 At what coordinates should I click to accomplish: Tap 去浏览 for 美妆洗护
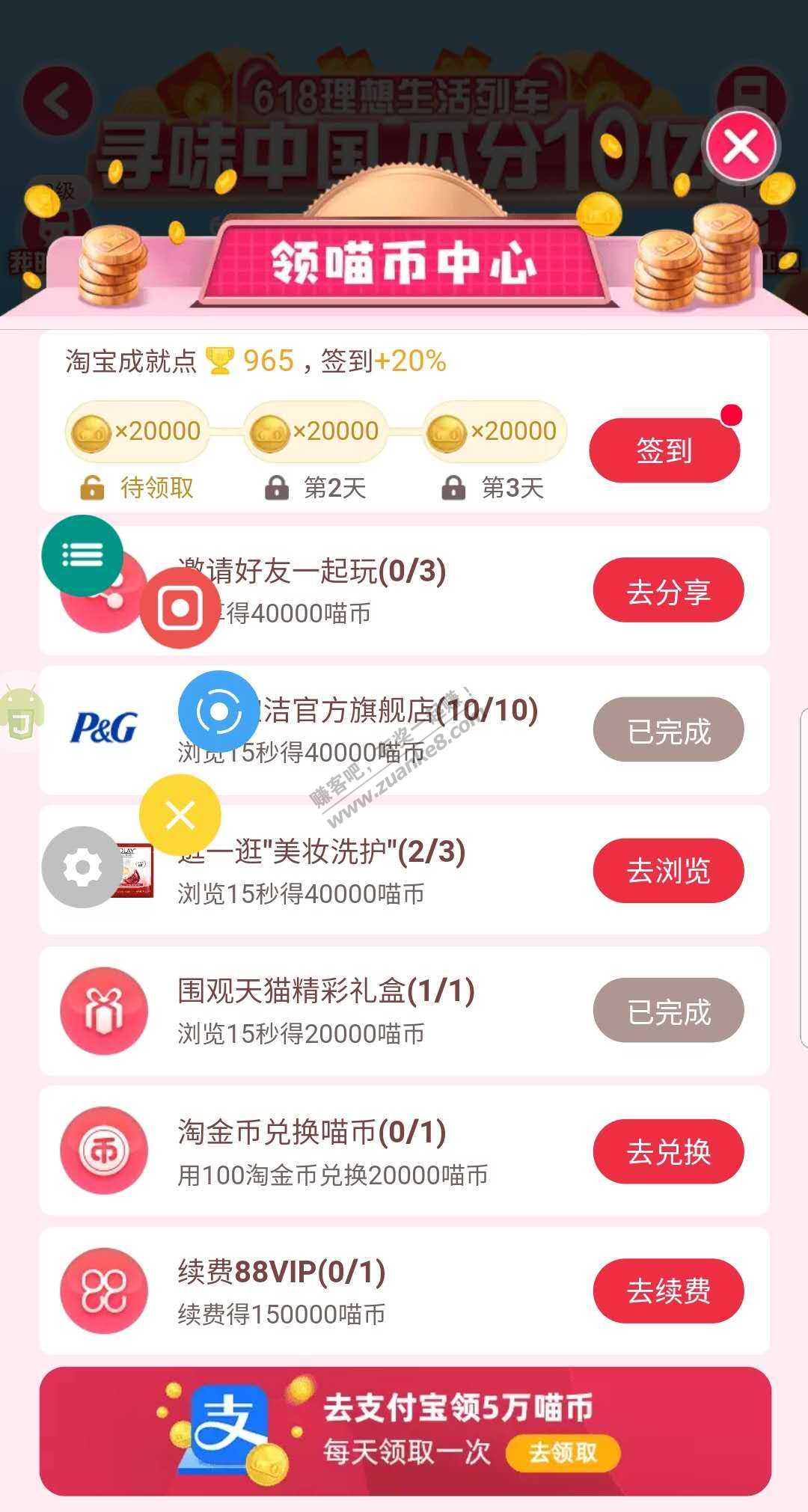click(x=668, y=871)
